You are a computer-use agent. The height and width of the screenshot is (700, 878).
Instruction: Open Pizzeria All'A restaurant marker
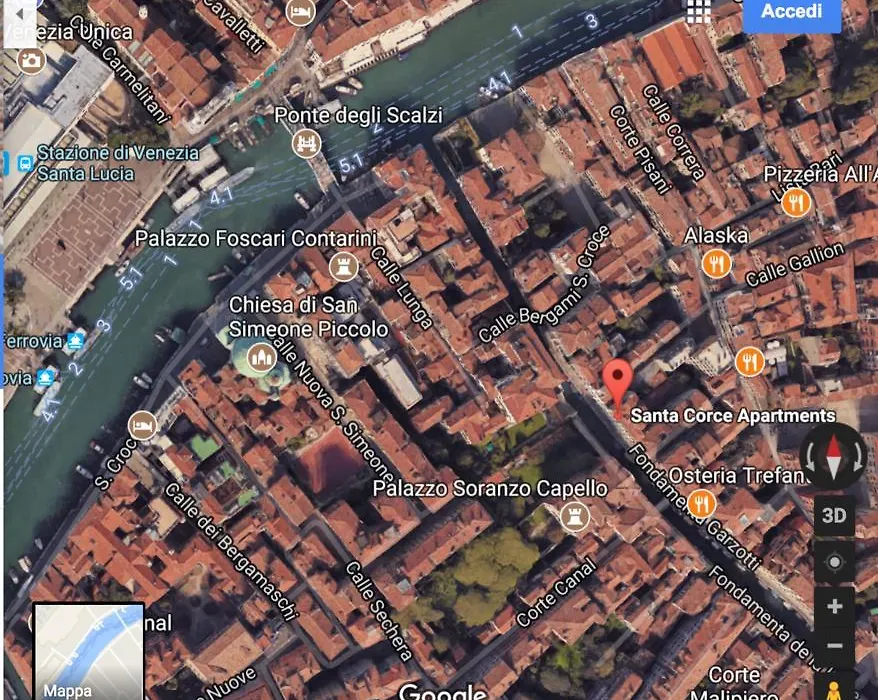click(796, 203)
